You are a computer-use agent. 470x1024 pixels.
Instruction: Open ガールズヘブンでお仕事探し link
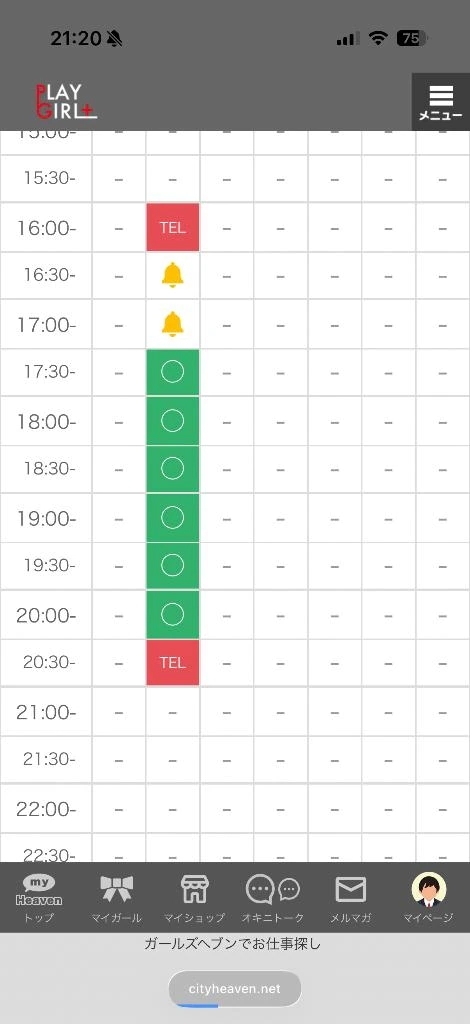(x=232, y=943)
